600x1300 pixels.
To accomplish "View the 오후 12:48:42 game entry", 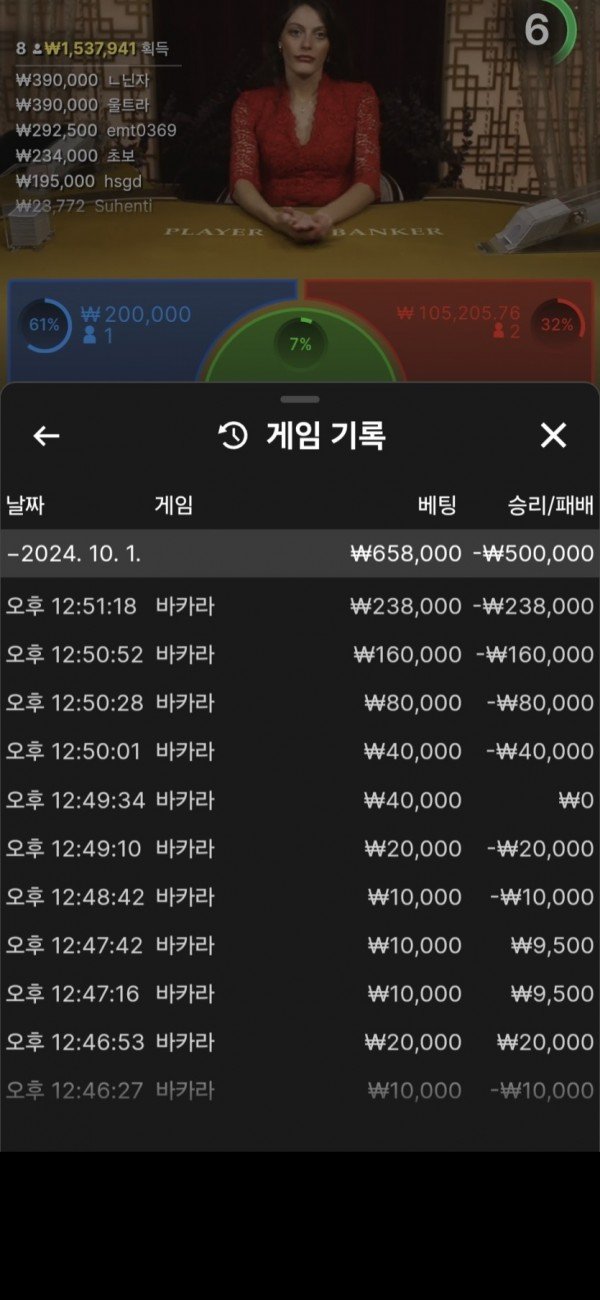I will [x=300, y=897].
